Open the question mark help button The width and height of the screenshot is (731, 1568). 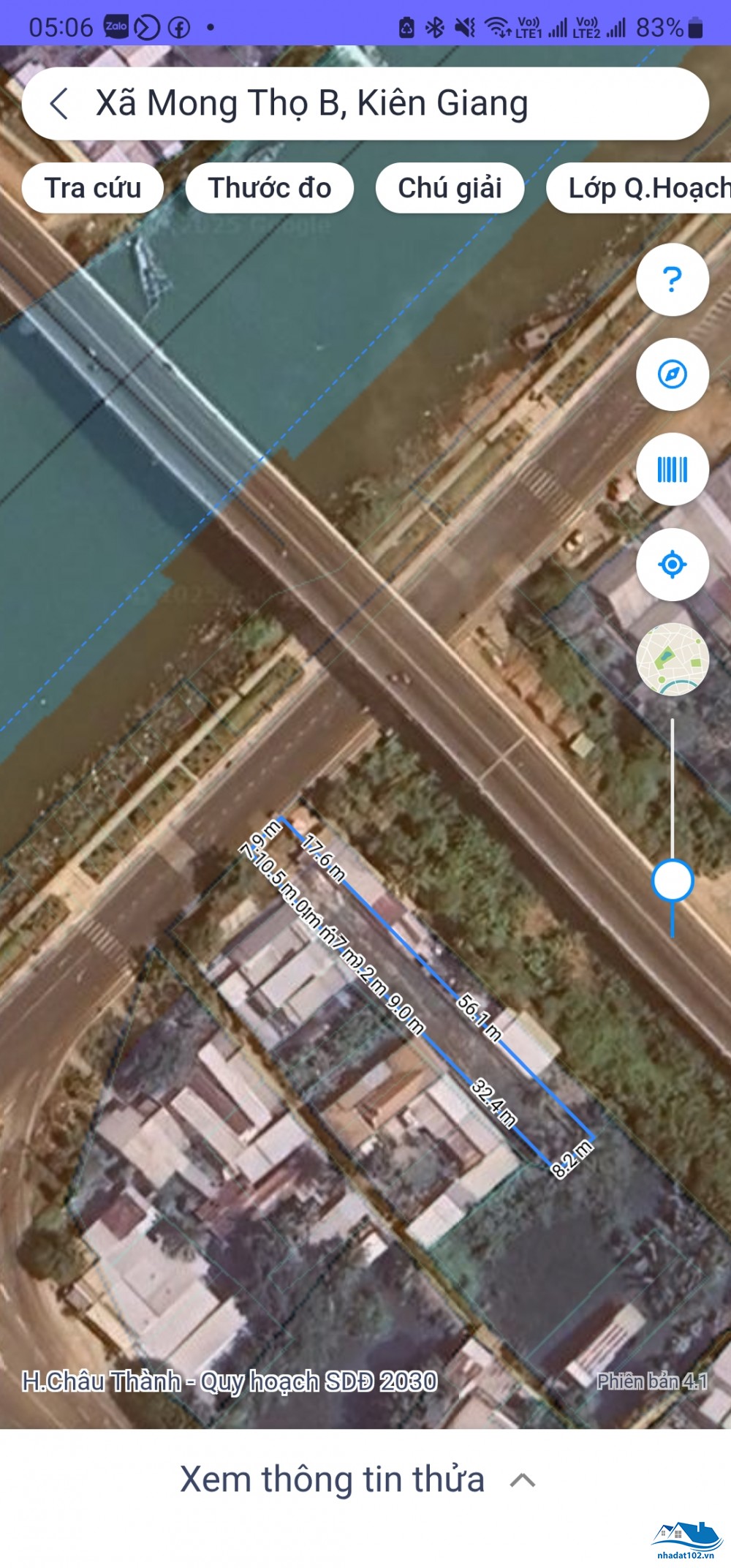[672, 279]
